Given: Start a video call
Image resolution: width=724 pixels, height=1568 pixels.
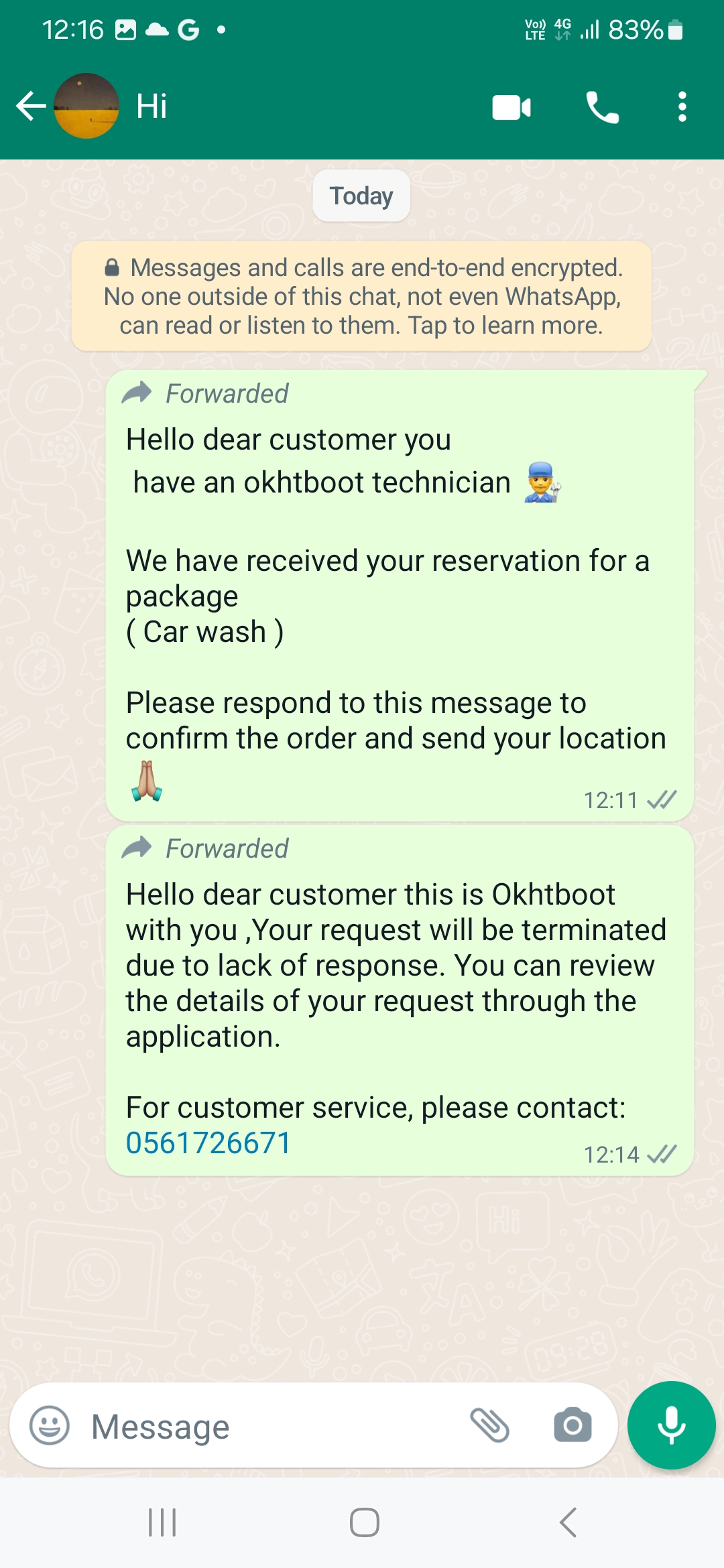Looking at the screenshot, I should (511, 107).
